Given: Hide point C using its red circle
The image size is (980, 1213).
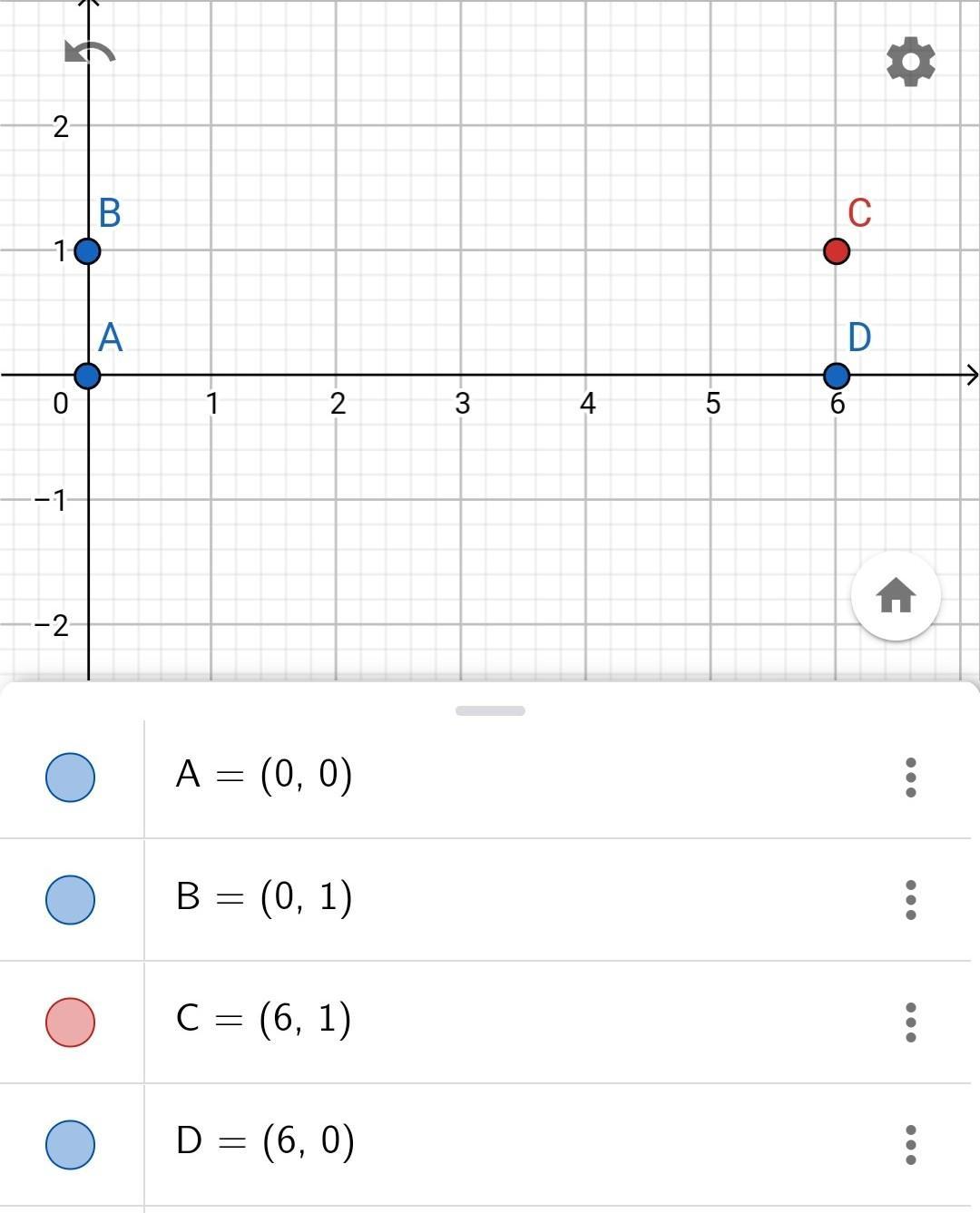Looking at the screenshot, I should click(x=70, y=1022).
